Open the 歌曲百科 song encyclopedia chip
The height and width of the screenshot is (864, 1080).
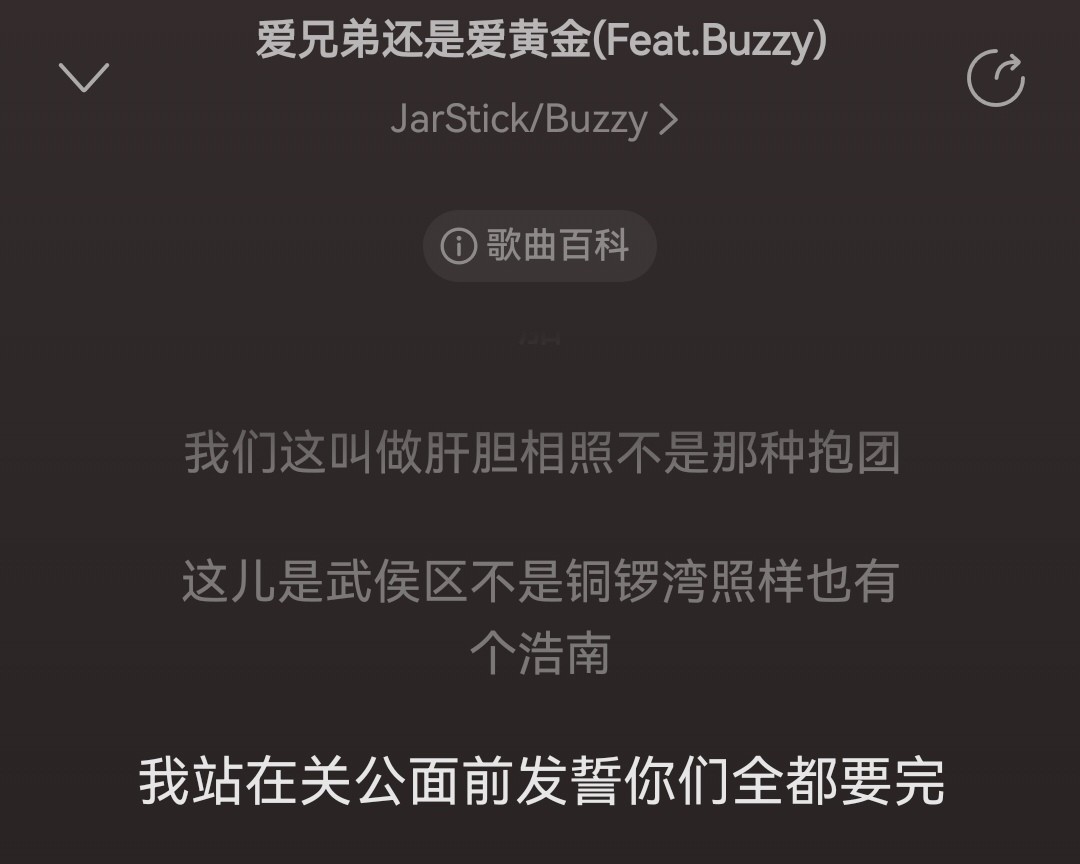coord(540,245)
